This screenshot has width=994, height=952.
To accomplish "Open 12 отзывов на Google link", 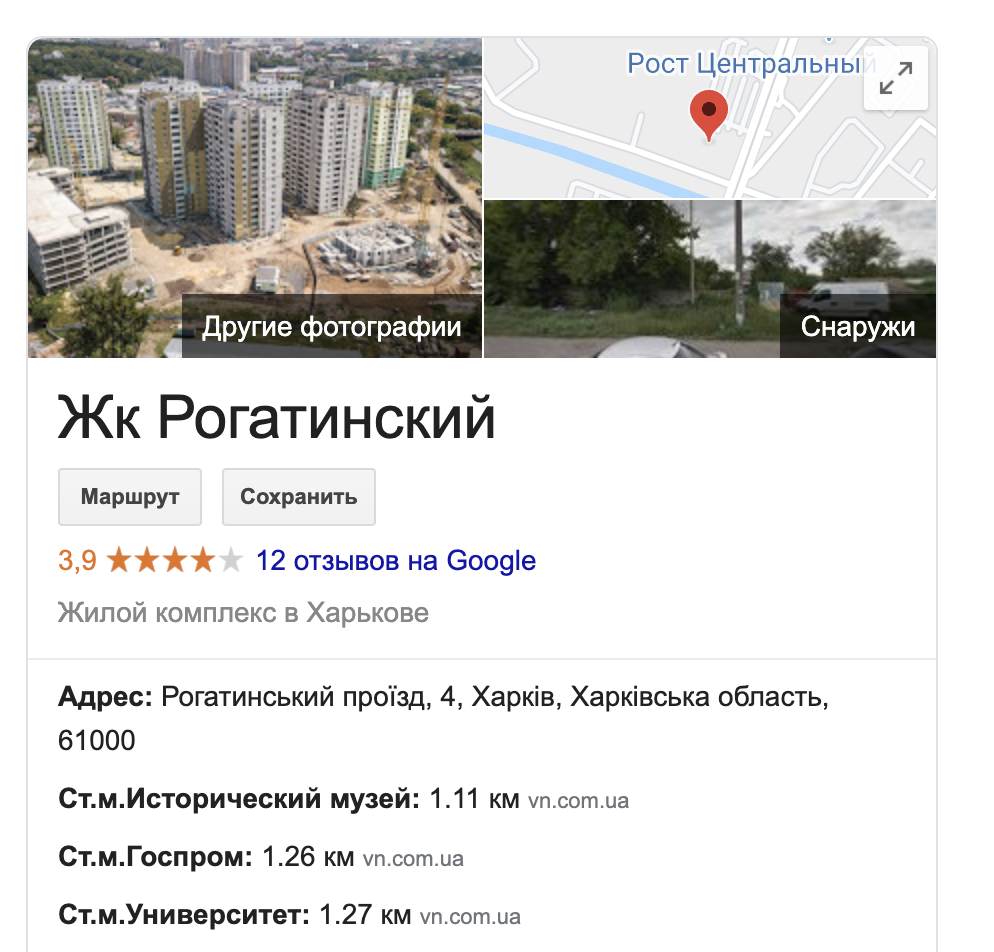I will click(x=396, y=561).
